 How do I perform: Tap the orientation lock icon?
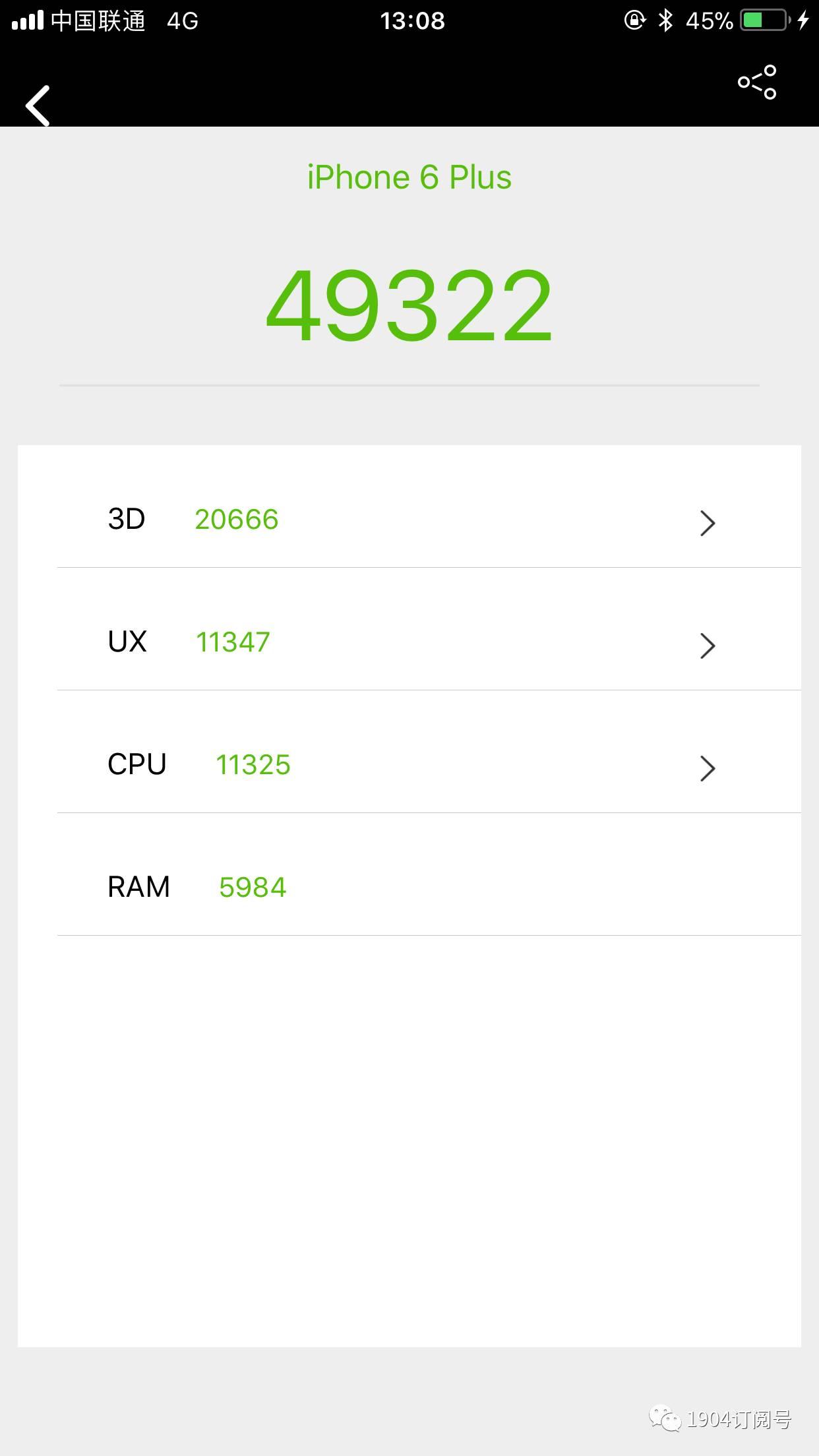633,21
